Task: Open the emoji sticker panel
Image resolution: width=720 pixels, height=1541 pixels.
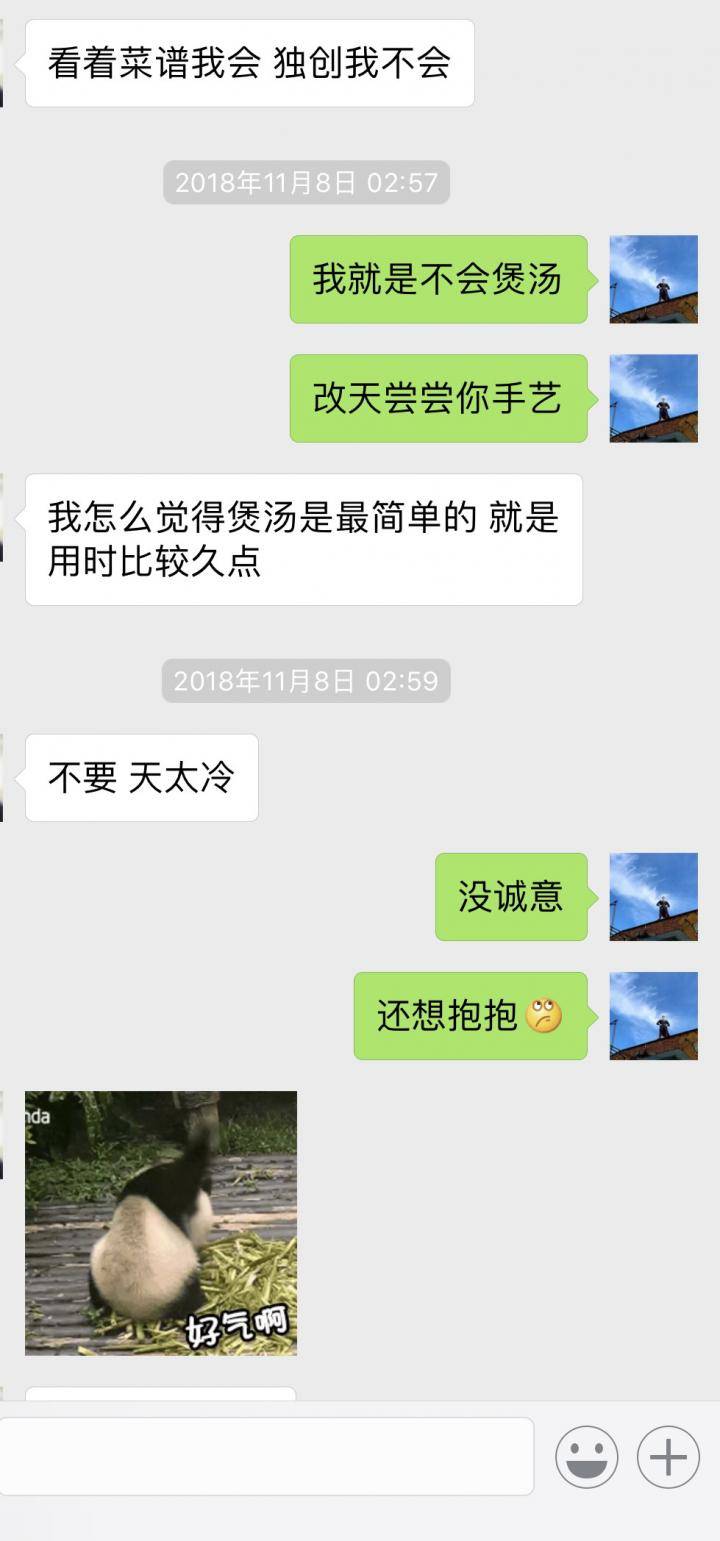Action: pyautogui.click(x=586, y=1458)
